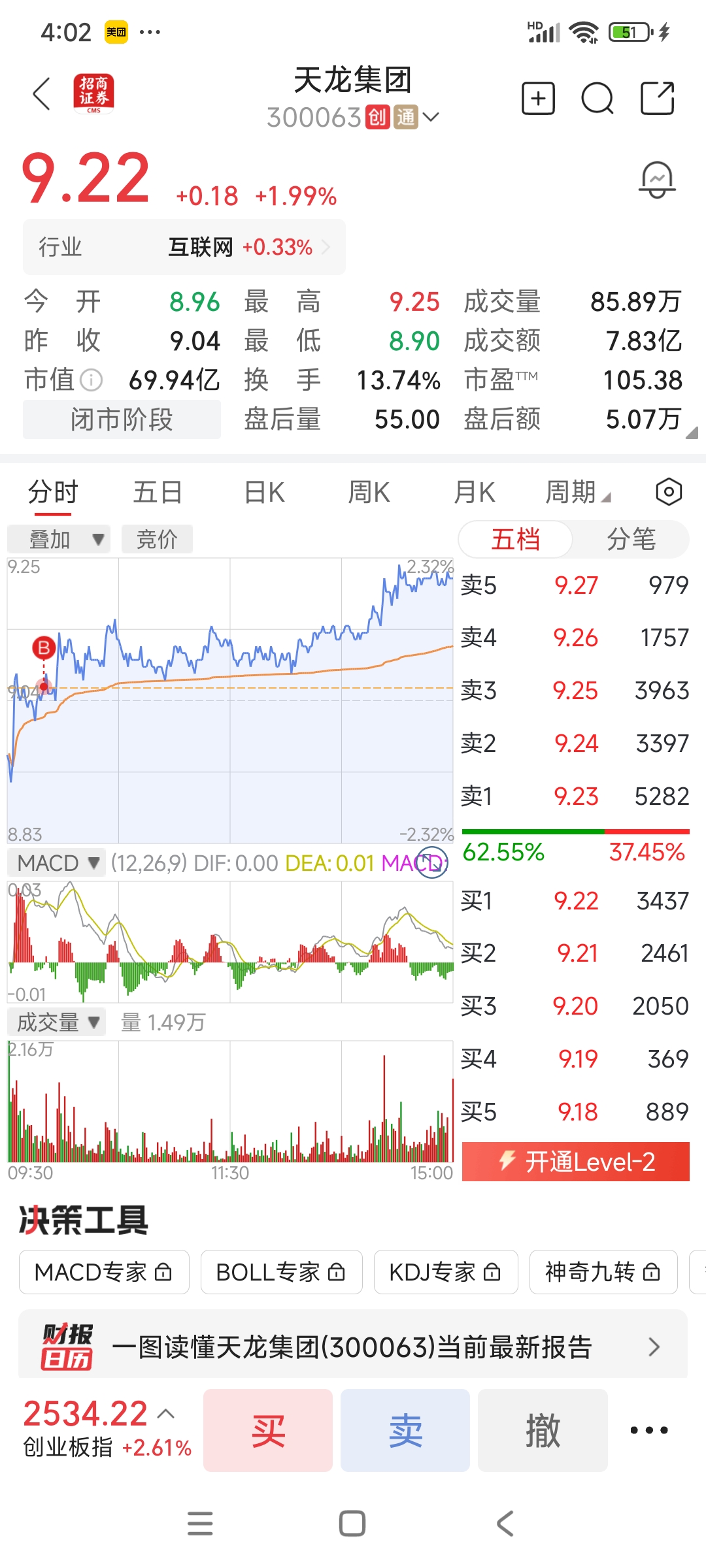Switch to 五日 chart tab
This screenshot has height=1568, width=706.
pyautogui.click(x=158, y=492)
